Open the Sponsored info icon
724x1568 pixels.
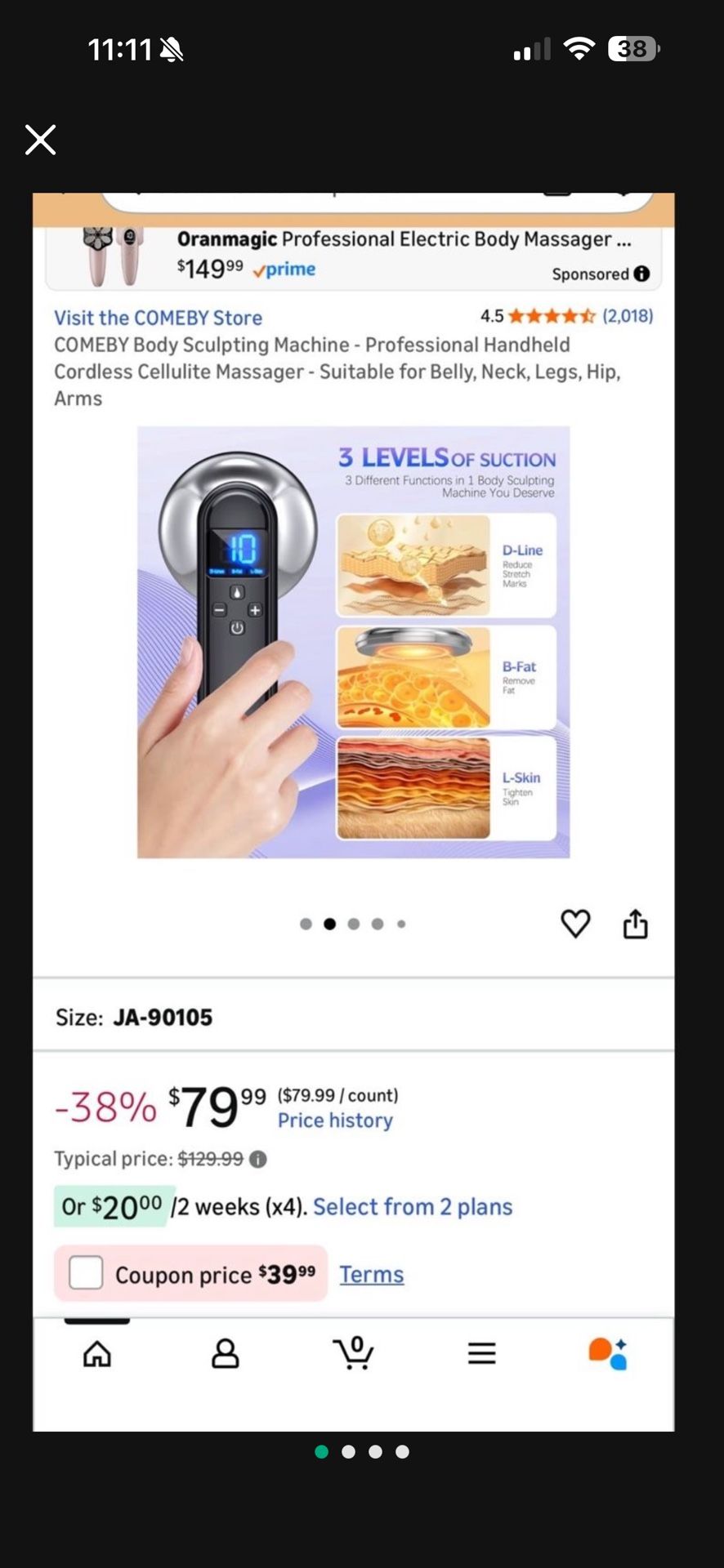(x=642, y=274)
